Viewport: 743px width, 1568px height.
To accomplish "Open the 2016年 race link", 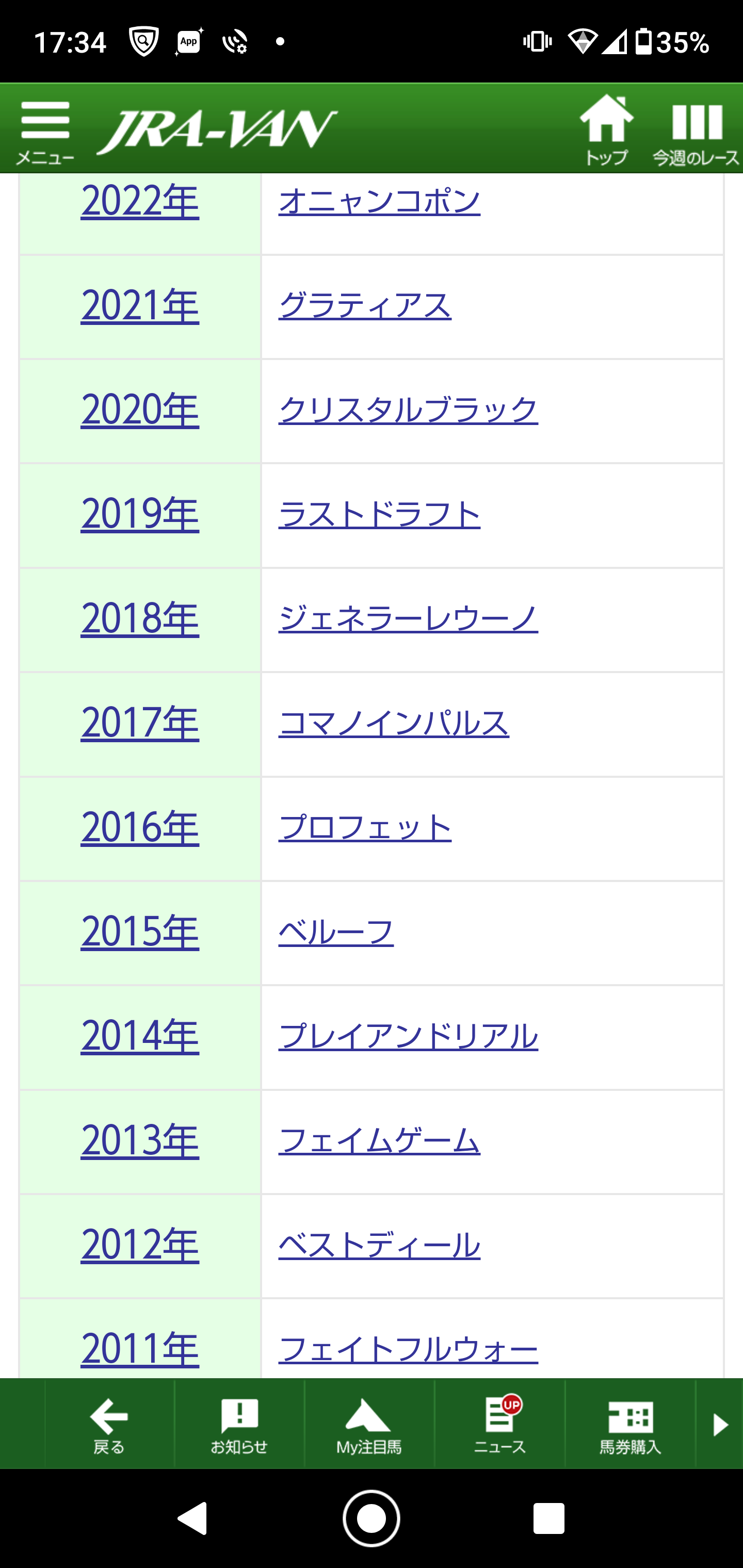I will [x=139, y=828].
